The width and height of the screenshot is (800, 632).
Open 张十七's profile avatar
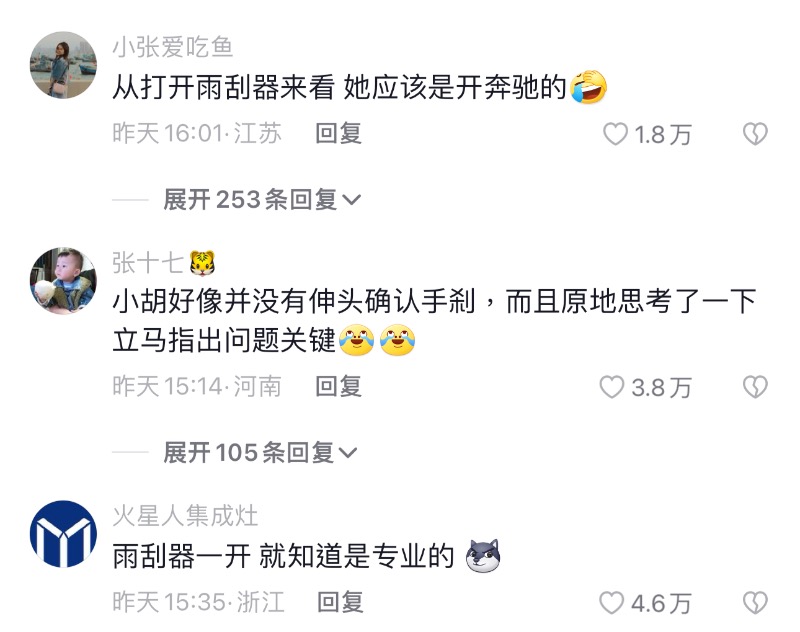[x=64, y=281]
